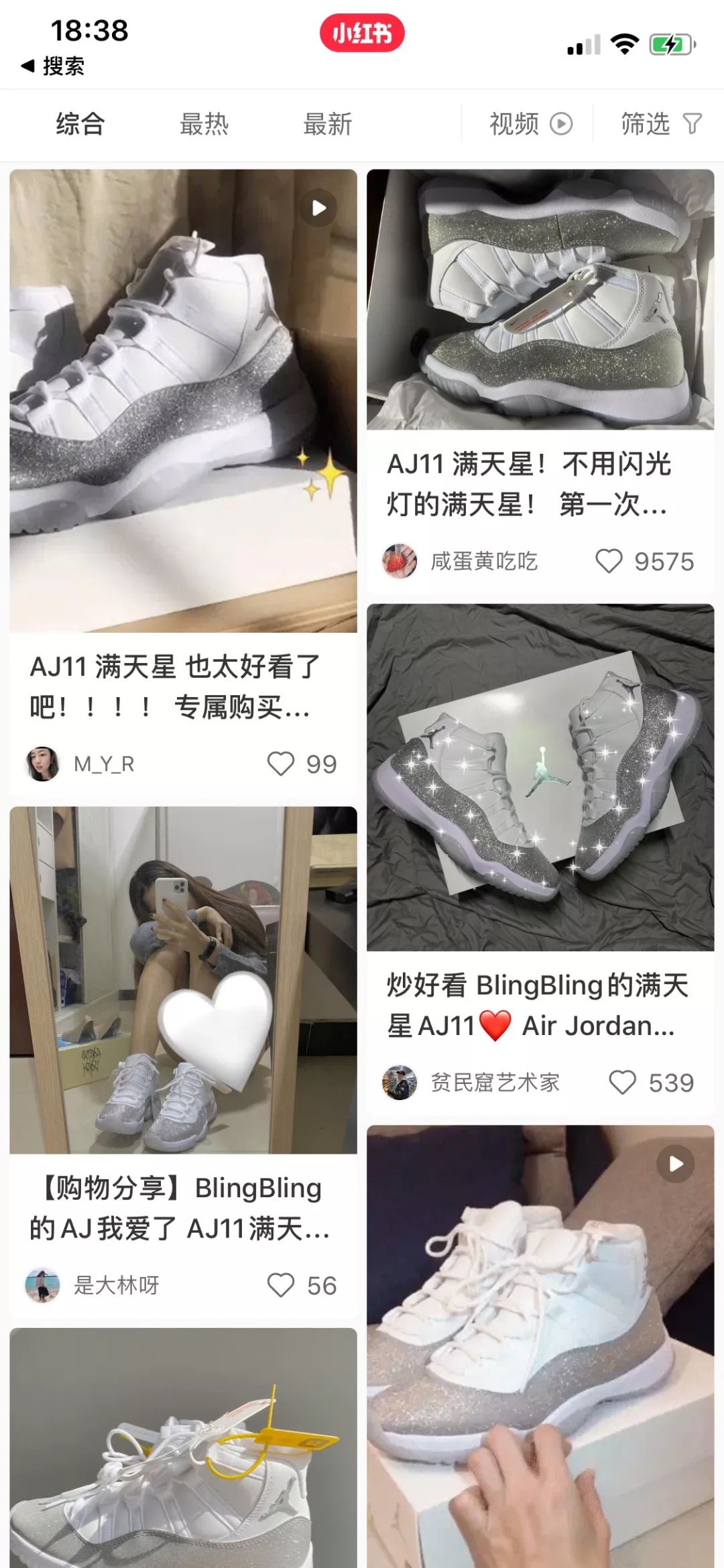This screenshot has height=1568, width=724.
Task: Switch to the 最热 tab
Action: click(x=203, y=124)
